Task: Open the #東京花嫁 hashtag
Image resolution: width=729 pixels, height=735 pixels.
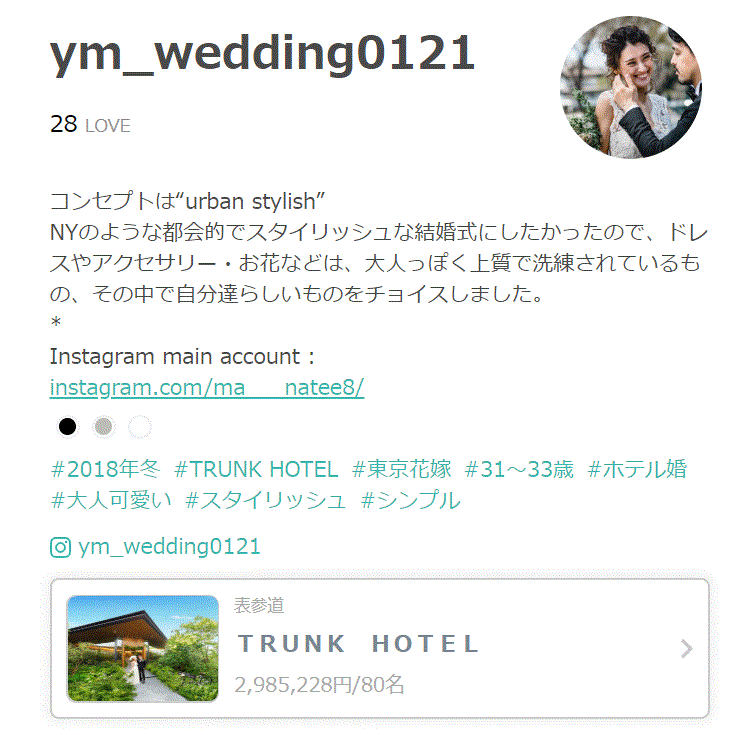Action: (402, 468)
